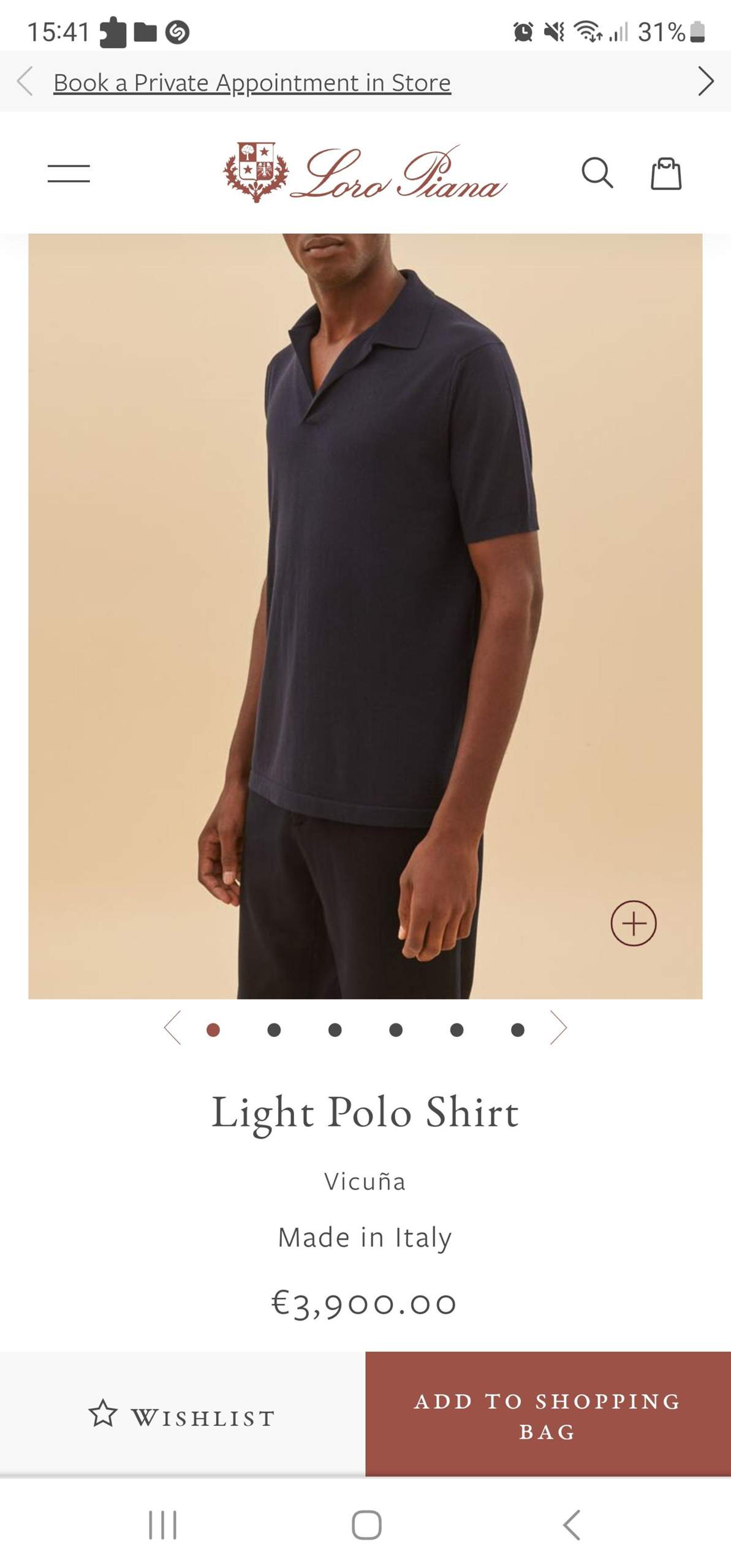The image size is (731, 1568).
Task: Tap Add to Shopping Bag
Action: [x=548, y=1415]
